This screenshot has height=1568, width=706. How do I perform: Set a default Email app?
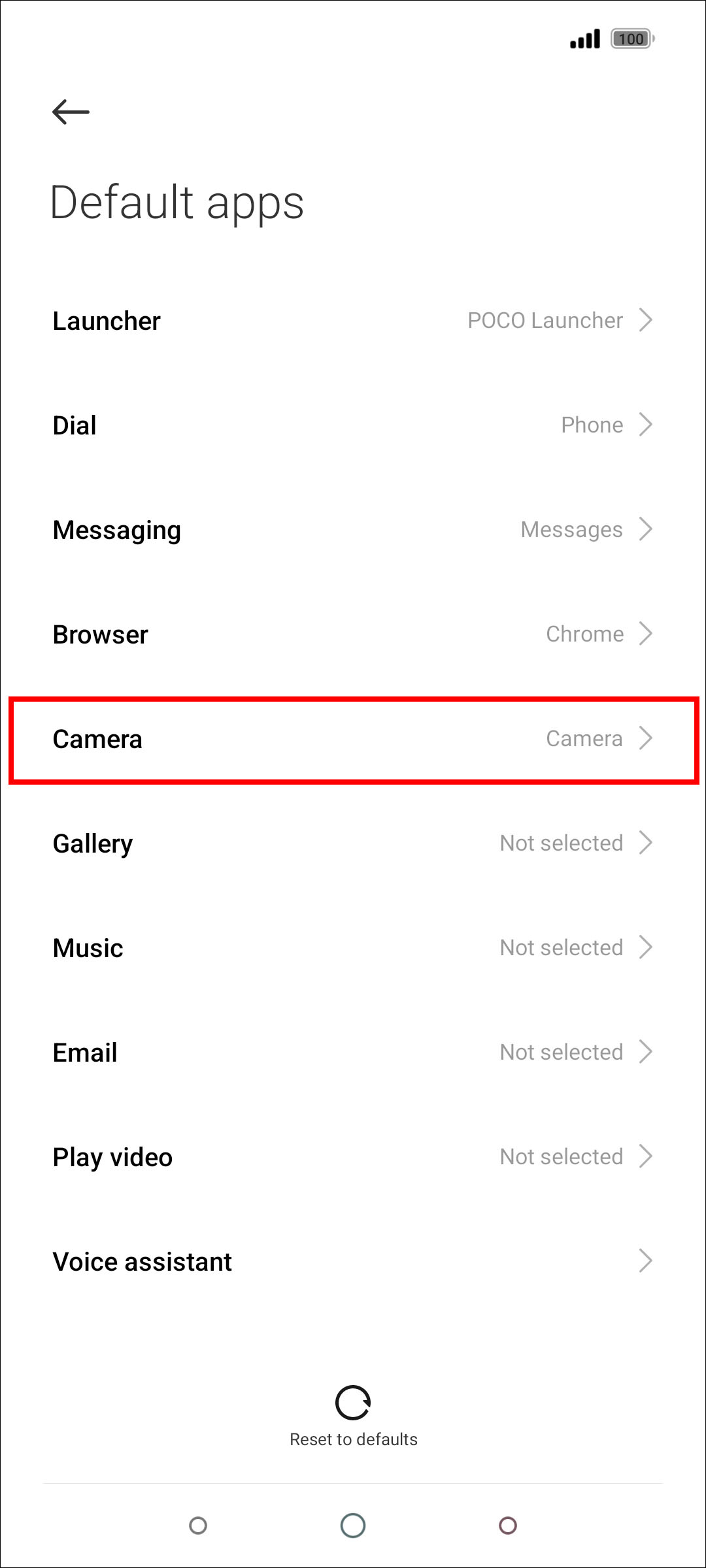click(353, 1053)
